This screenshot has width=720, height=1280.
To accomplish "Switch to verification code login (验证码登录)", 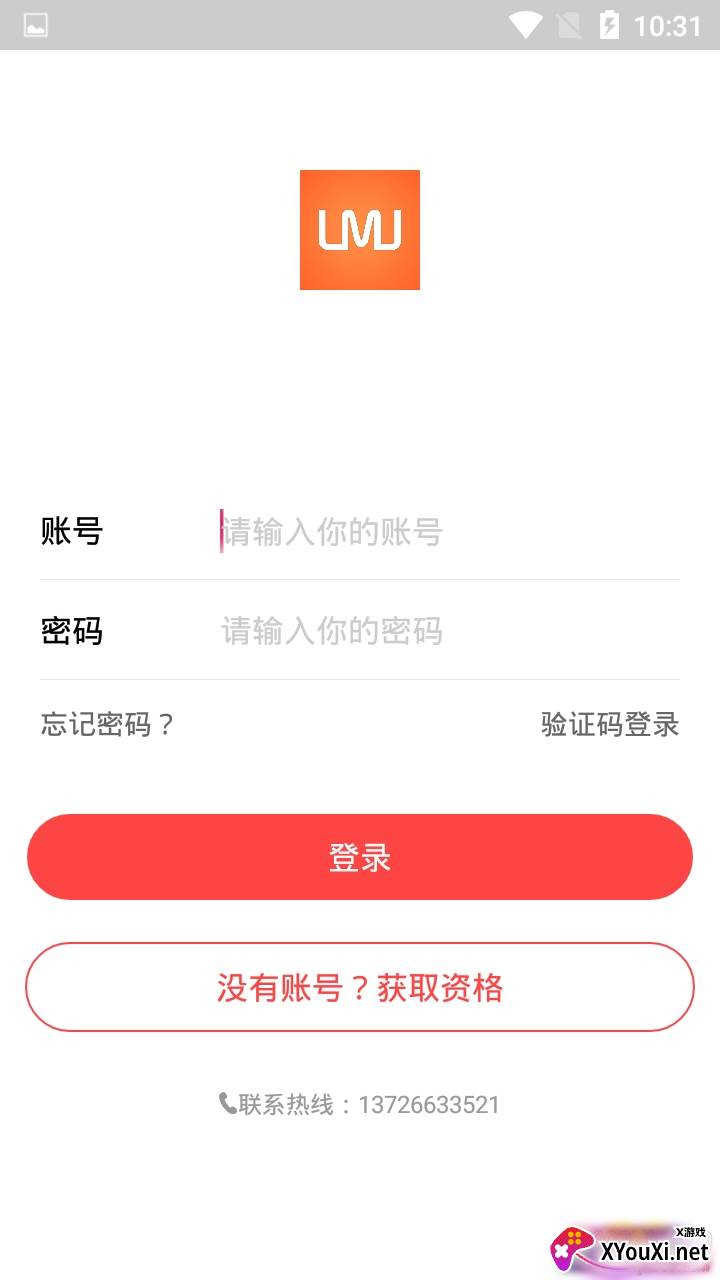I will pos(610,724).
